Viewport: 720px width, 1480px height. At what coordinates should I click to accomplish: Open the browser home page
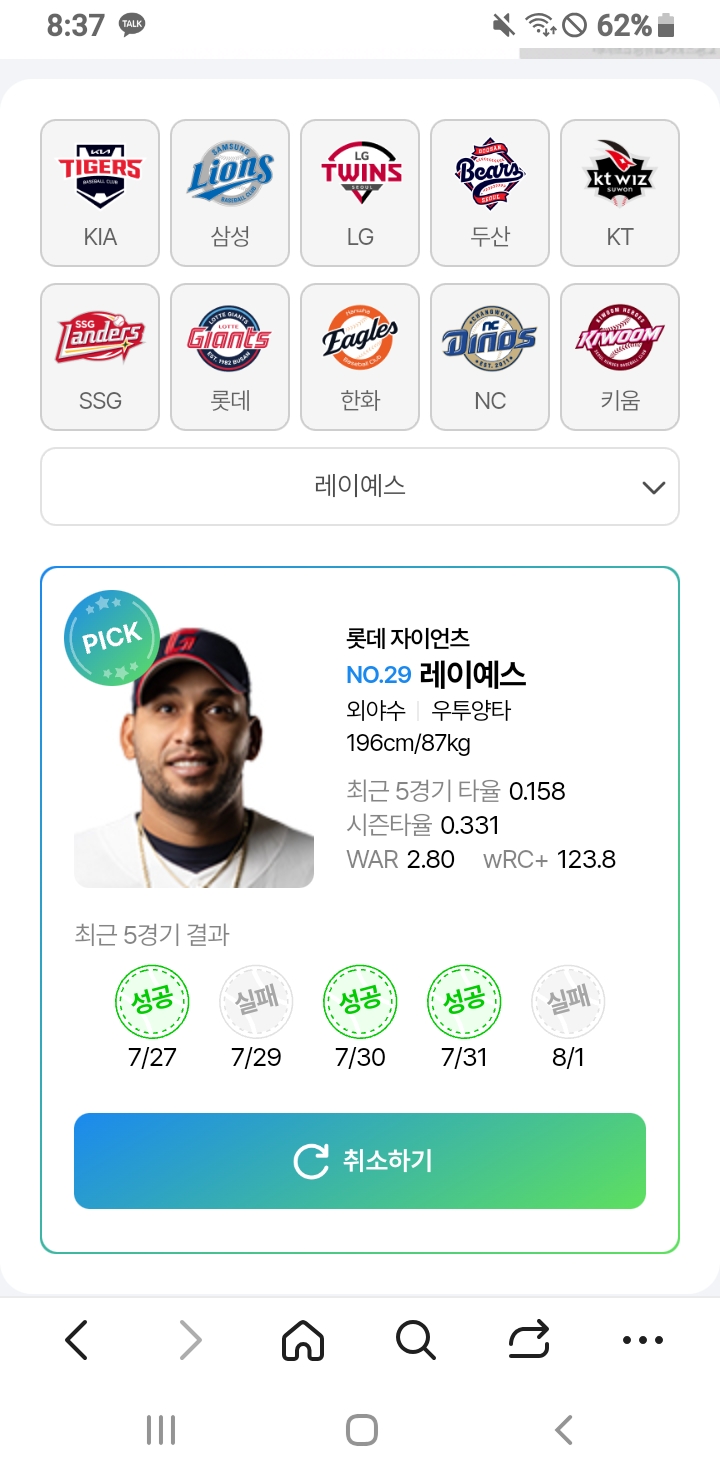(303, 1340)
